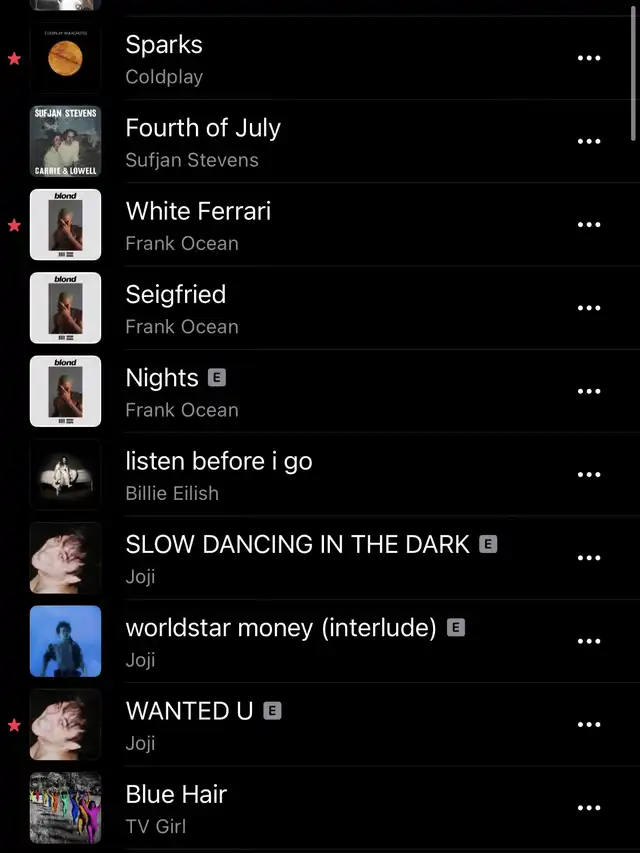Open more options for worldstar money (interlude)

point(589,641)
